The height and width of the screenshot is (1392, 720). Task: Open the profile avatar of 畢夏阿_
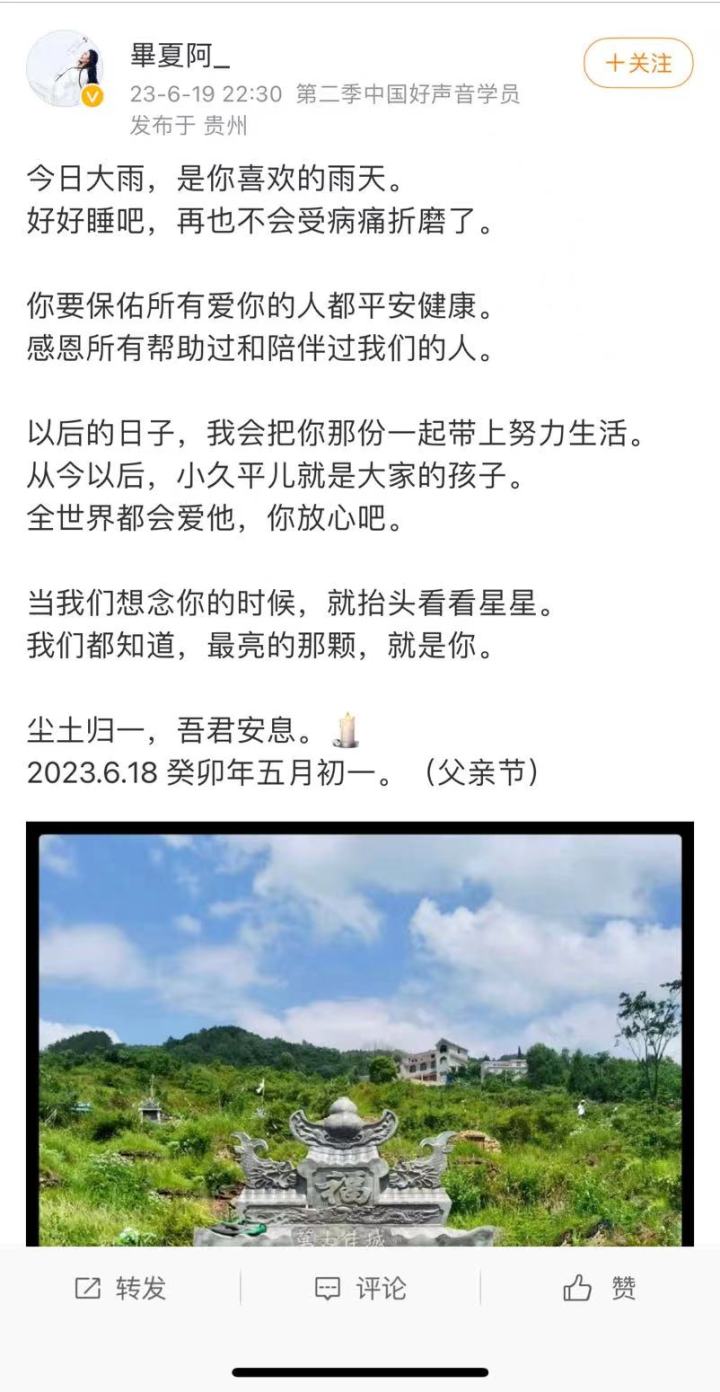point(65,68)
